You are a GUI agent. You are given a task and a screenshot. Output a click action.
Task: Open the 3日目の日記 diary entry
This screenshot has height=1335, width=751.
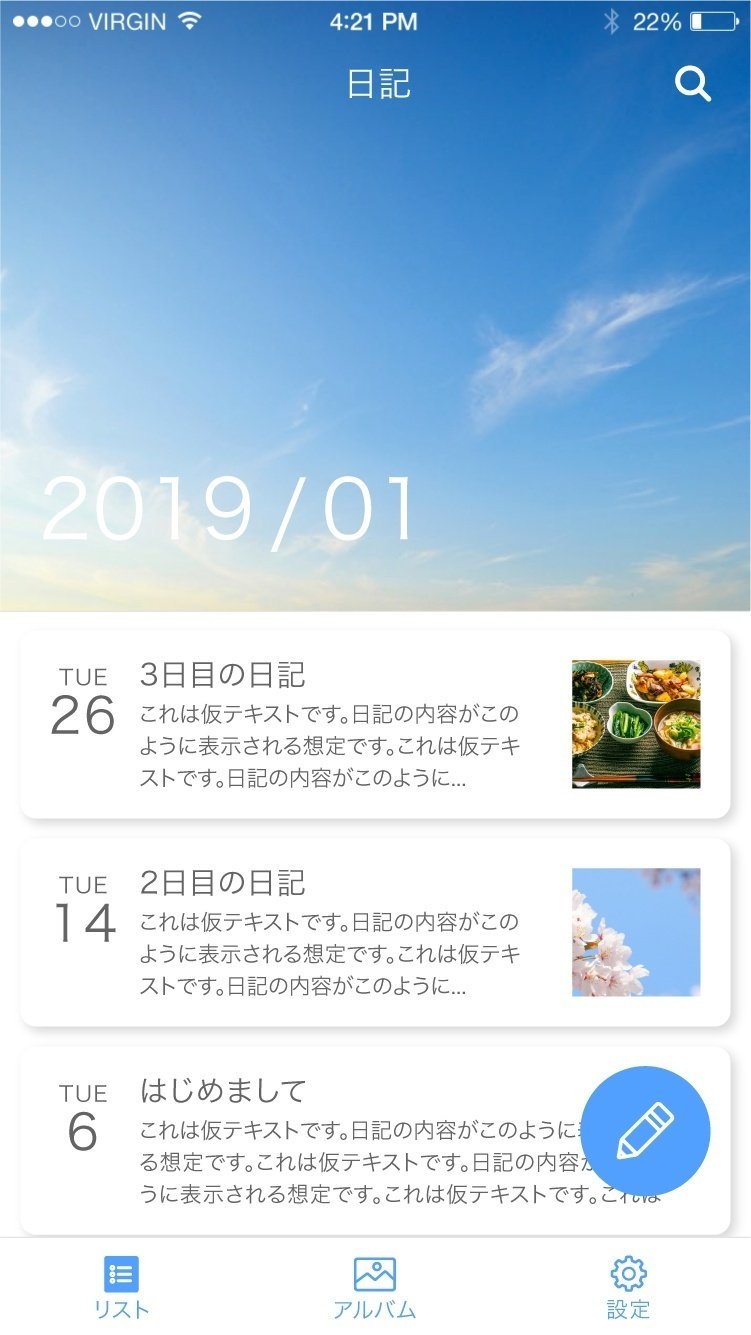coord(330,724)
